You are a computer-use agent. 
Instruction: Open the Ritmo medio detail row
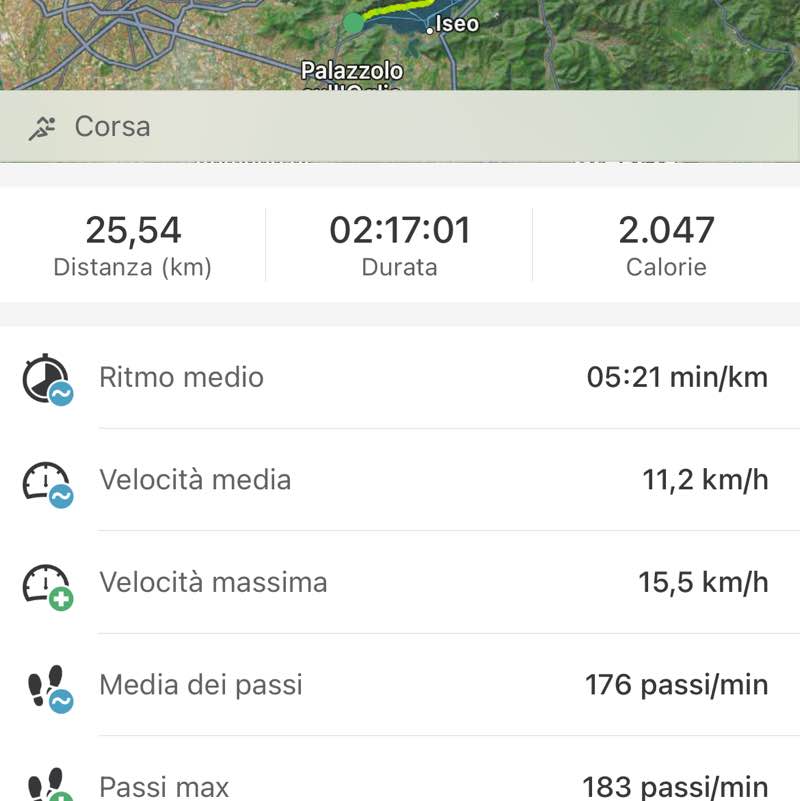pos(400,378)
